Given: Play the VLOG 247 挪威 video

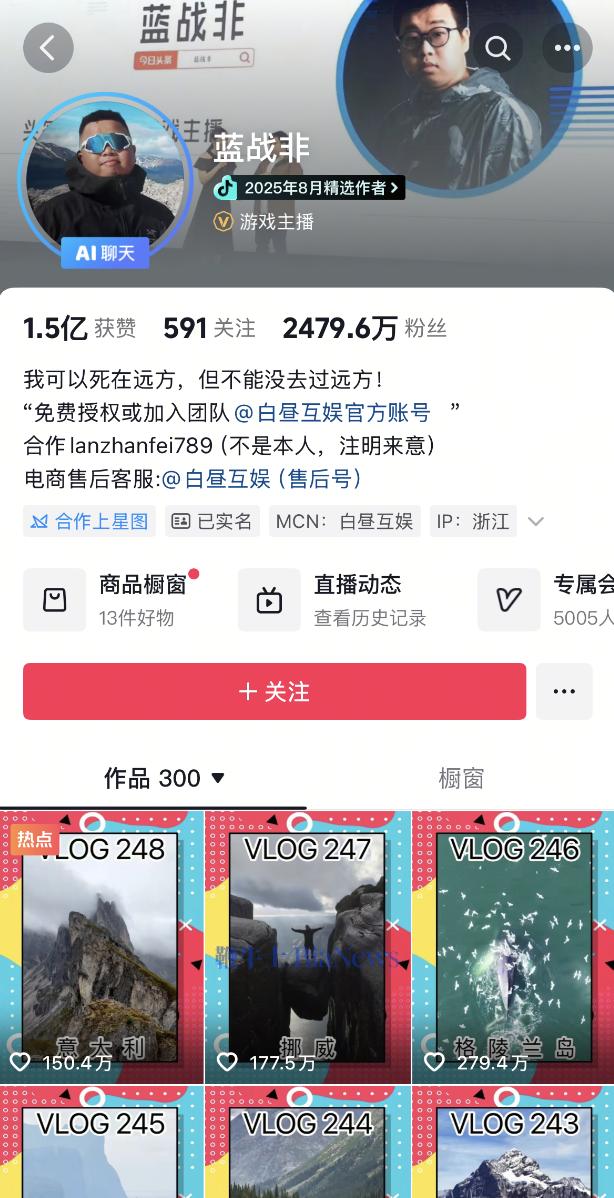Looking at the screenshot, I should [307, 945].
